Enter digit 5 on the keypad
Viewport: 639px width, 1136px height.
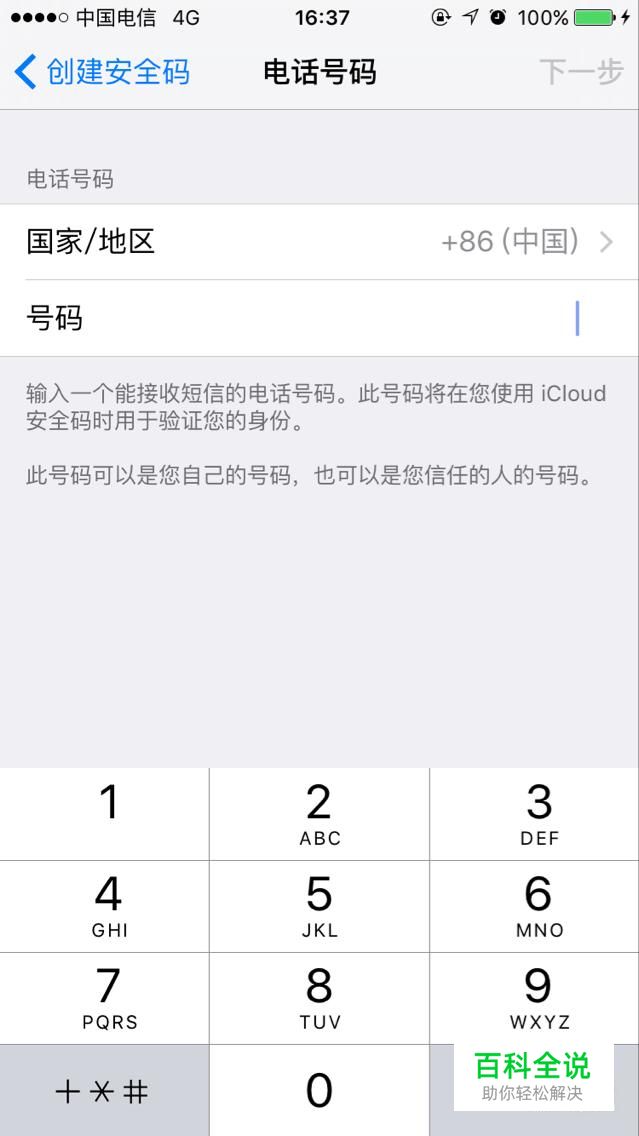(x=320, y=906)
